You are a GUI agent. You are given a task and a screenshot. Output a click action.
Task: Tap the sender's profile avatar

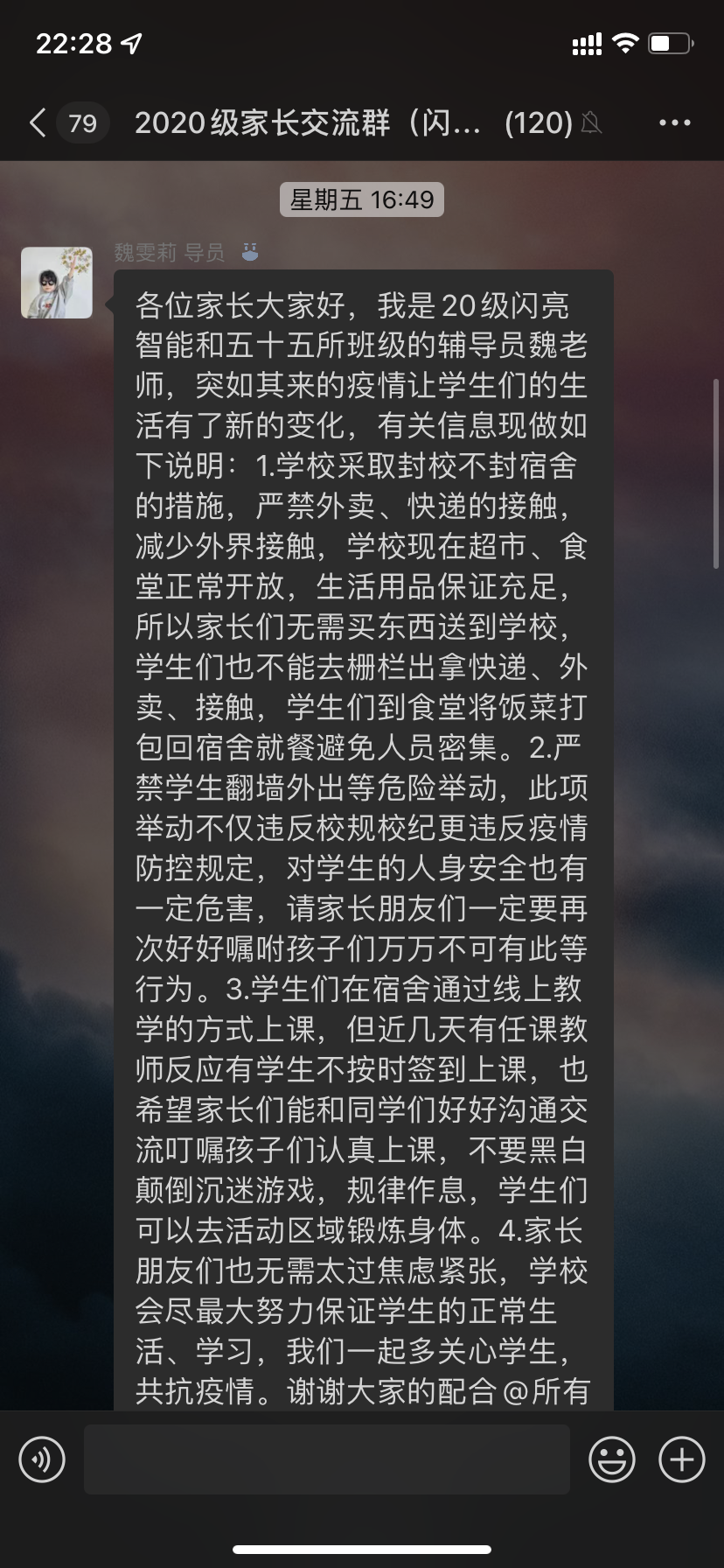tap(57, 283)
